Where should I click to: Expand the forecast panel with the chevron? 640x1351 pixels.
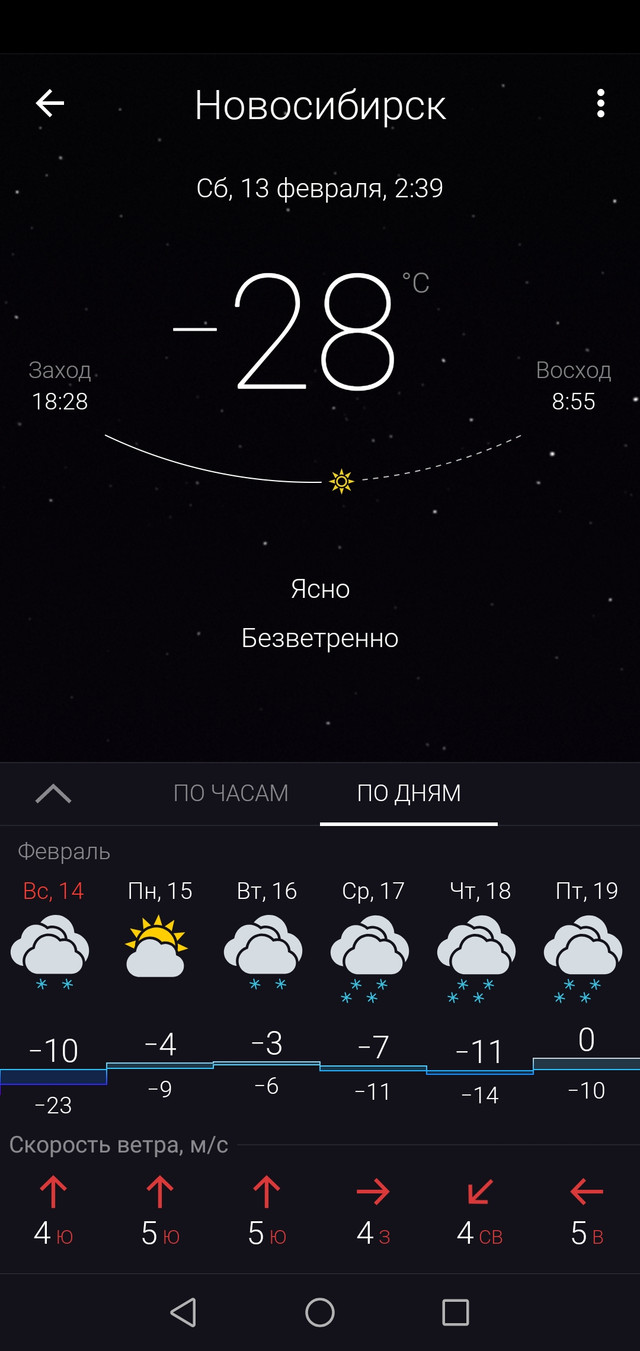click(53, 794)
